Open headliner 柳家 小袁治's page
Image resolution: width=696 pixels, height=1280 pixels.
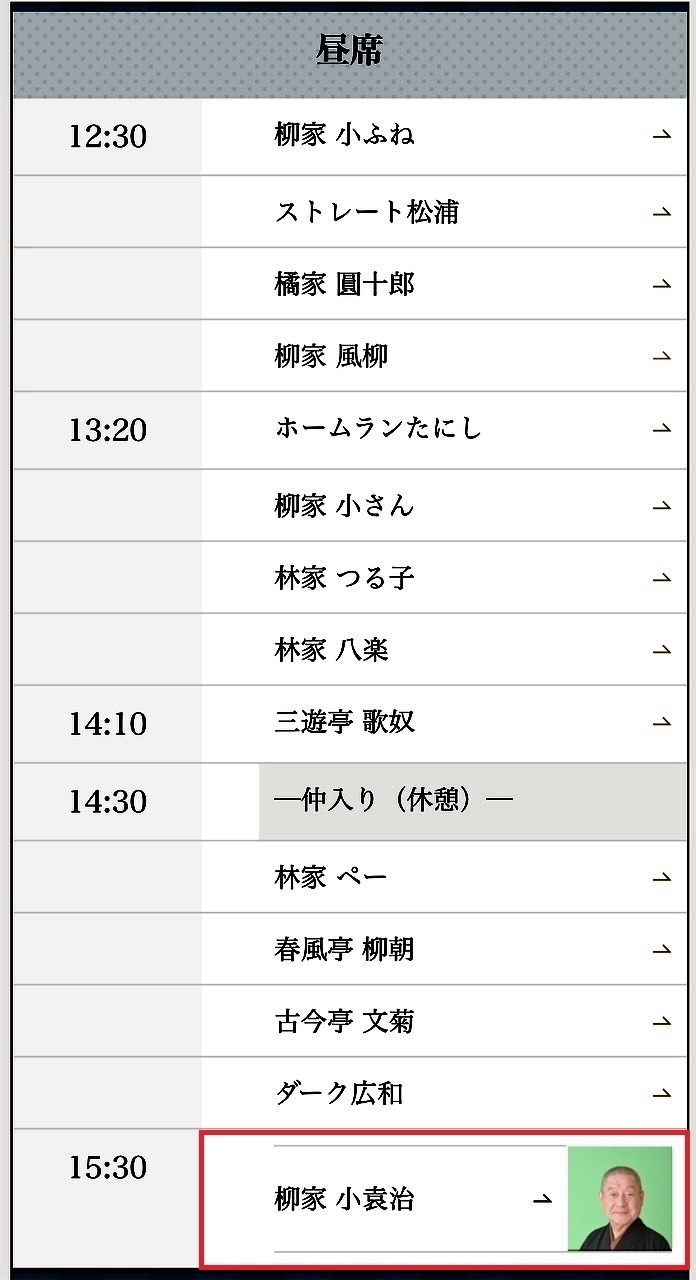click(444, 1199)
